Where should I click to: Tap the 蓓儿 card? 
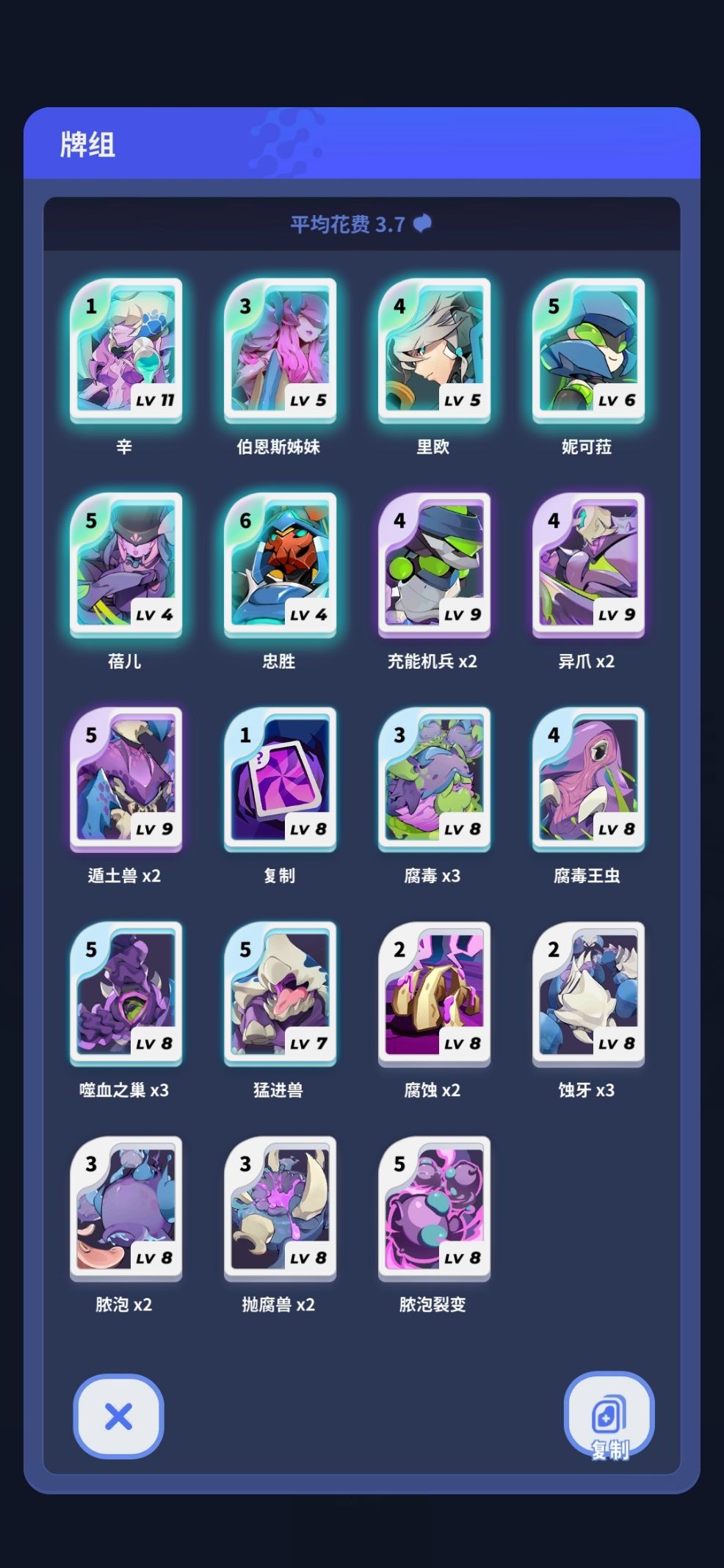[126, 565]
